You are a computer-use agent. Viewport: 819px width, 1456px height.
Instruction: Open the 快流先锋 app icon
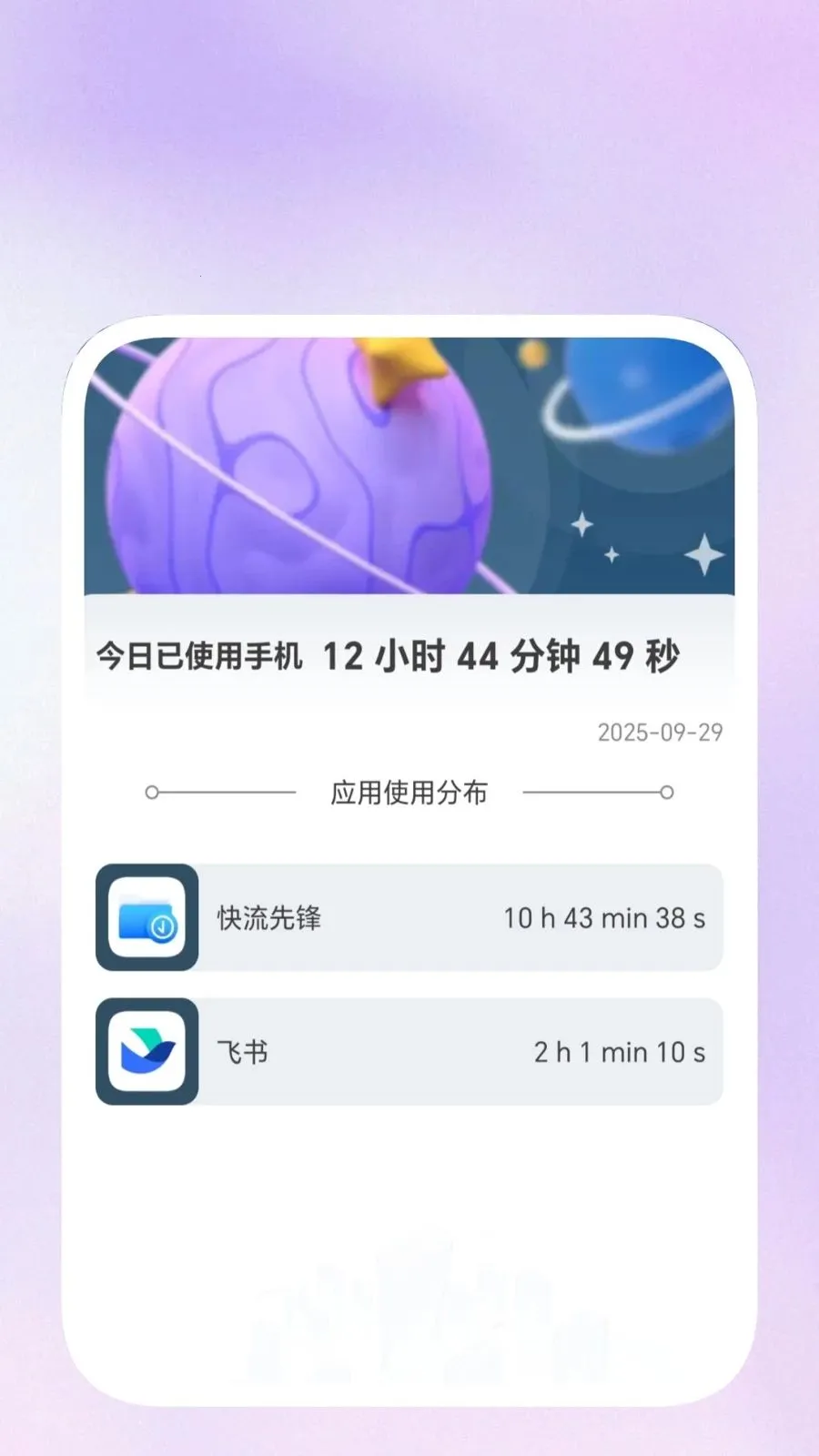pos(147,919)
